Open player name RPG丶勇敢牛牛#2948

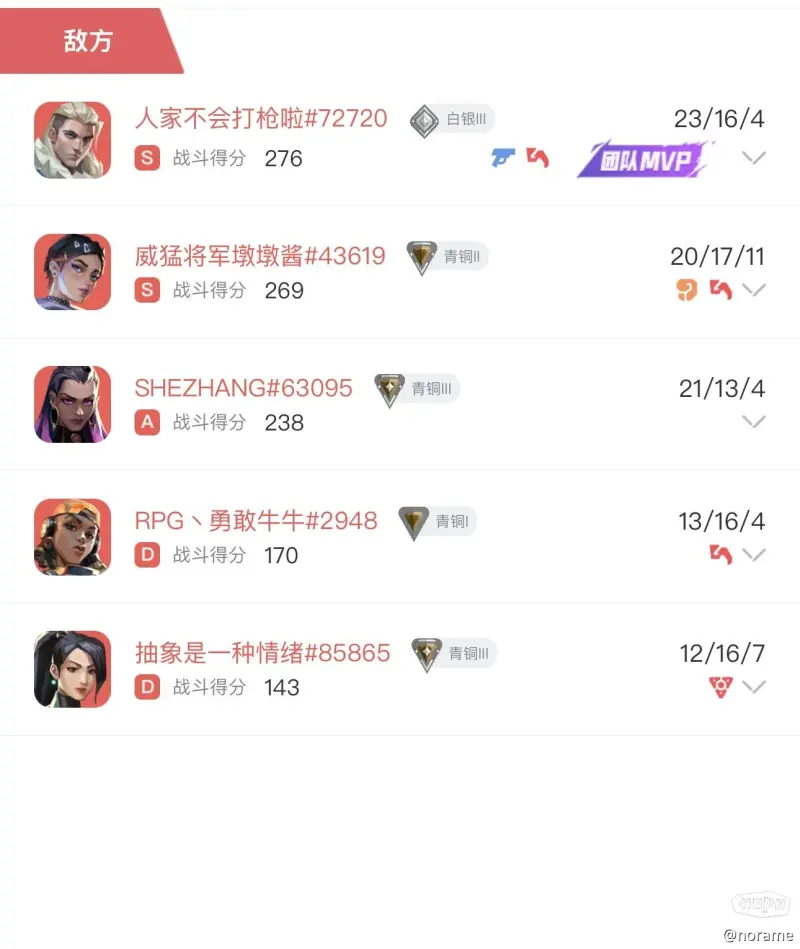coord(256,521)
